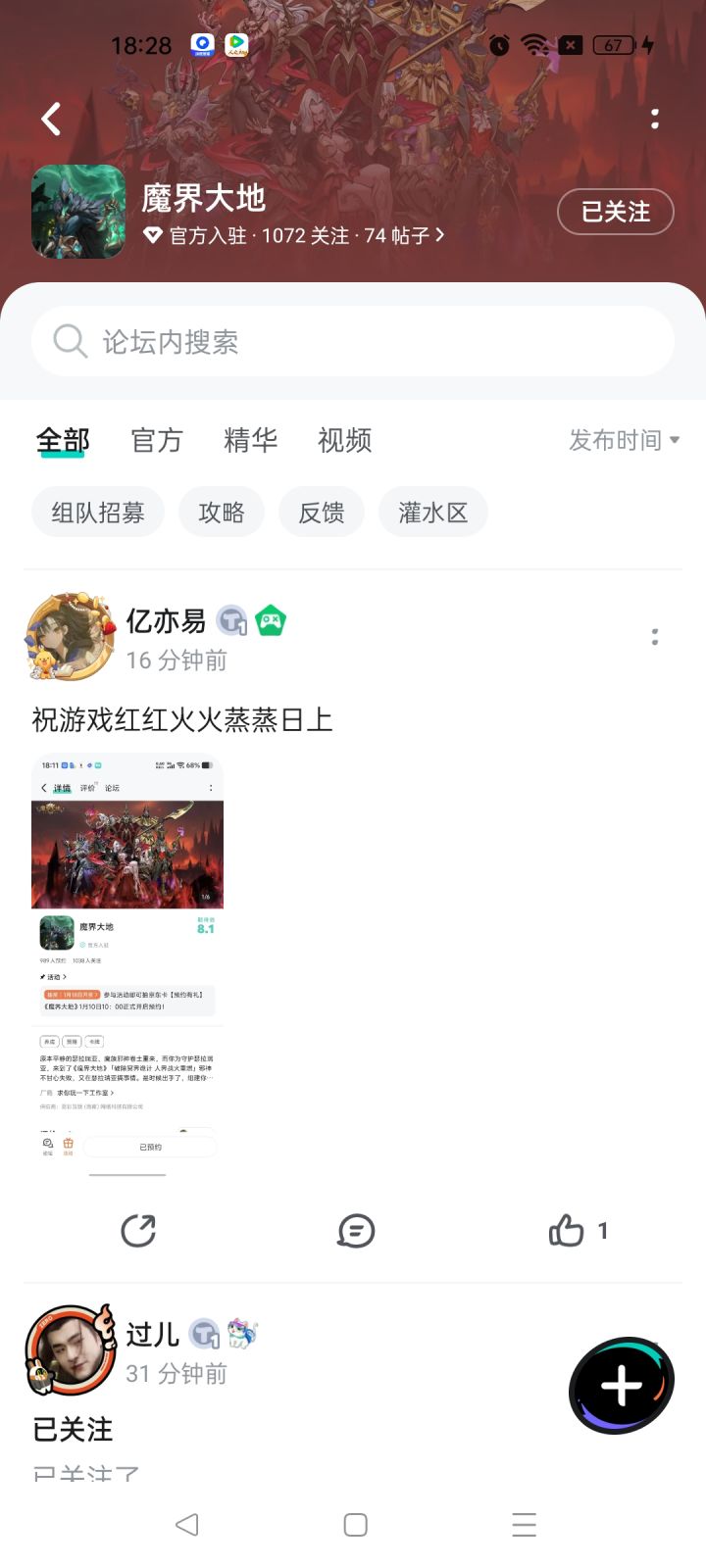Tap the floating plus button to create post
706x1568 pixels.
tap(620, 1386)
